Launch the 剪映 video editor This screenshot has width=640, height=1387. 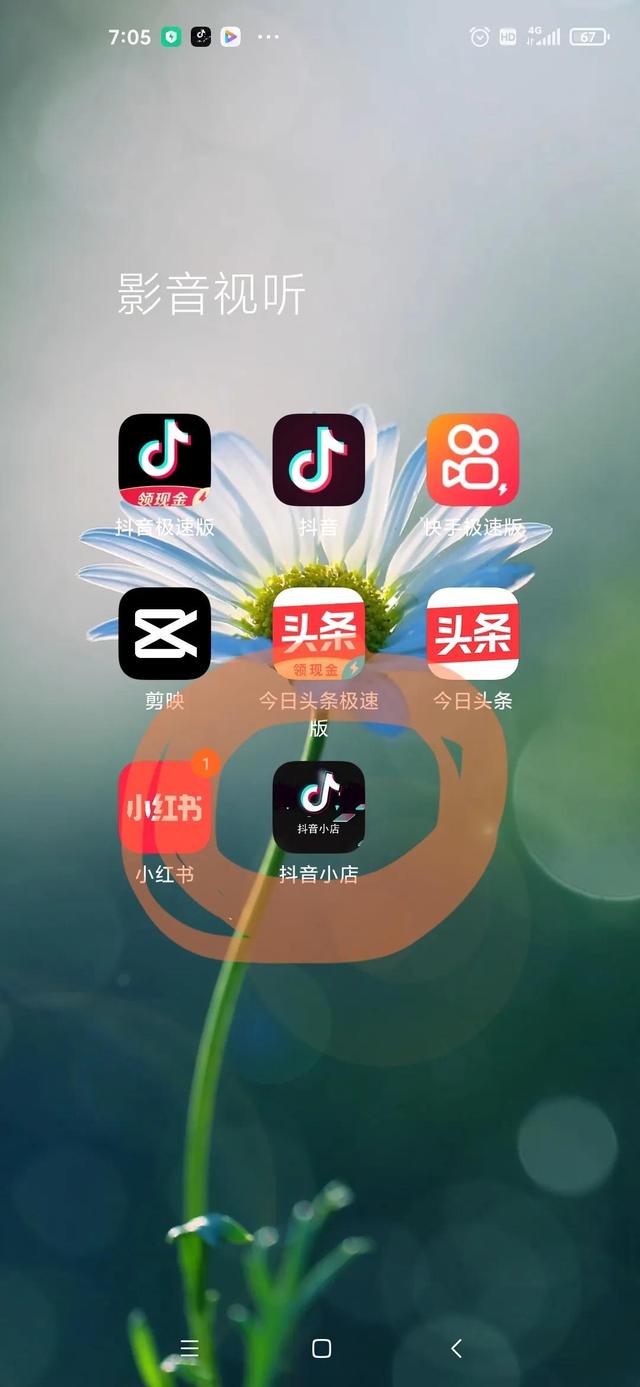click(x=164, y=634)
